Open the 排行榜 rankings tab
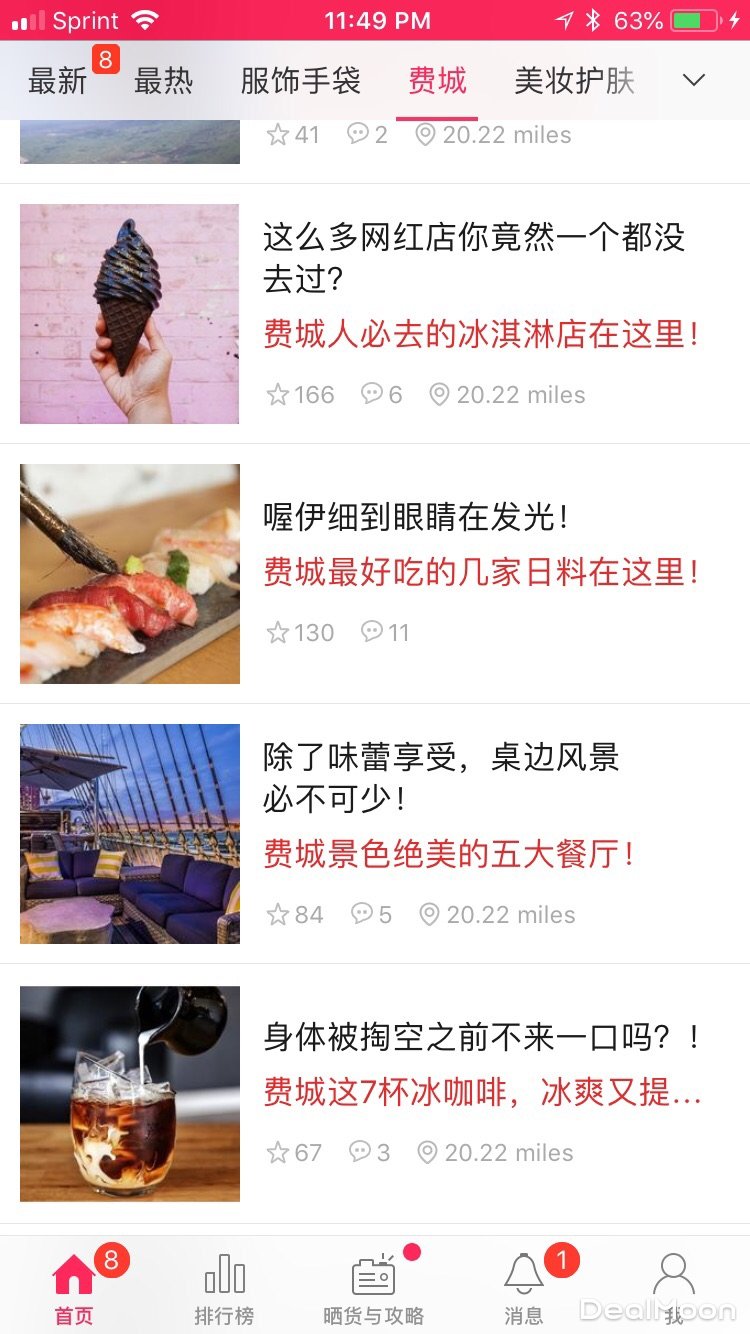 [224, 1288]
